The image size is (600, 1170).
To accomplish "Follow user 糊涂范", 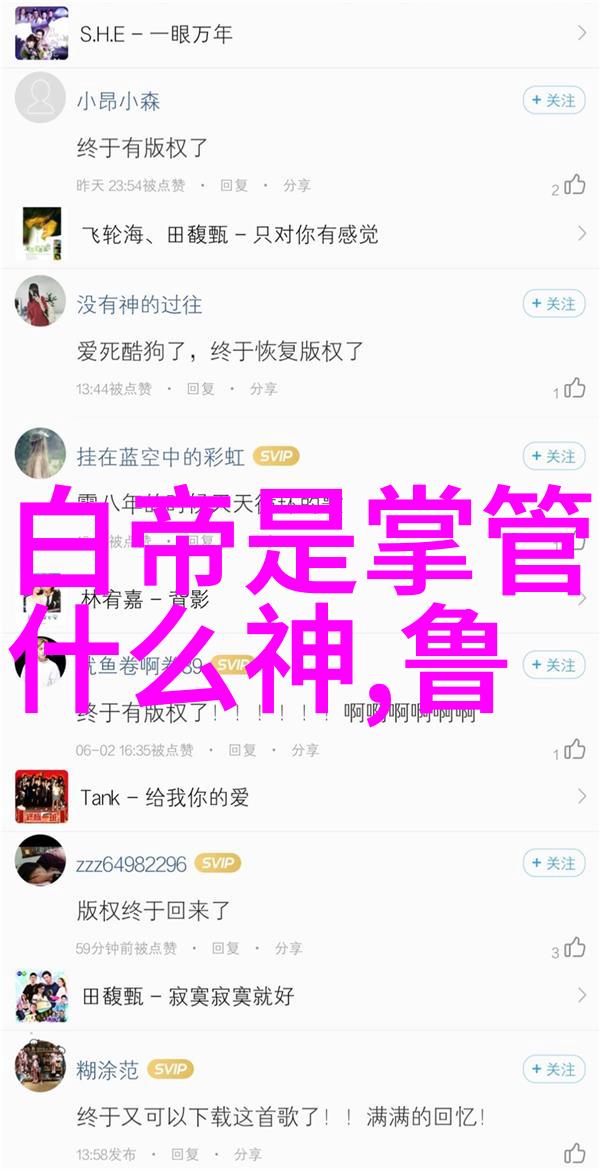I will point(553,1069).
